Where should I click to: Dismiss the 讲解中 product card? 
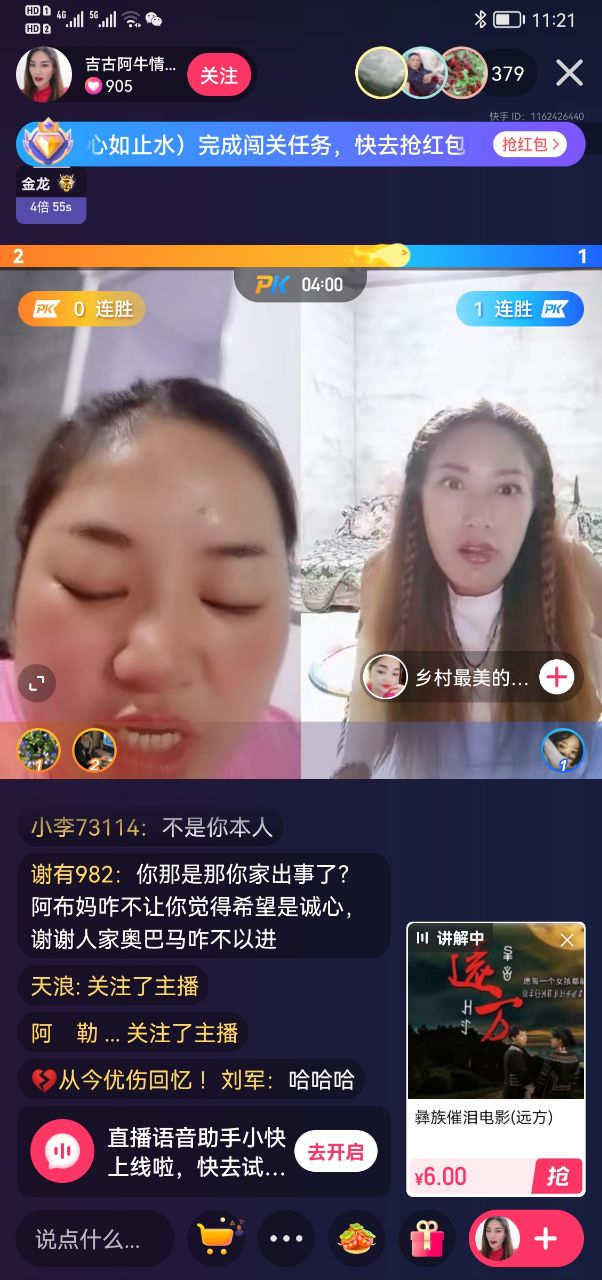tap(567, 939)
